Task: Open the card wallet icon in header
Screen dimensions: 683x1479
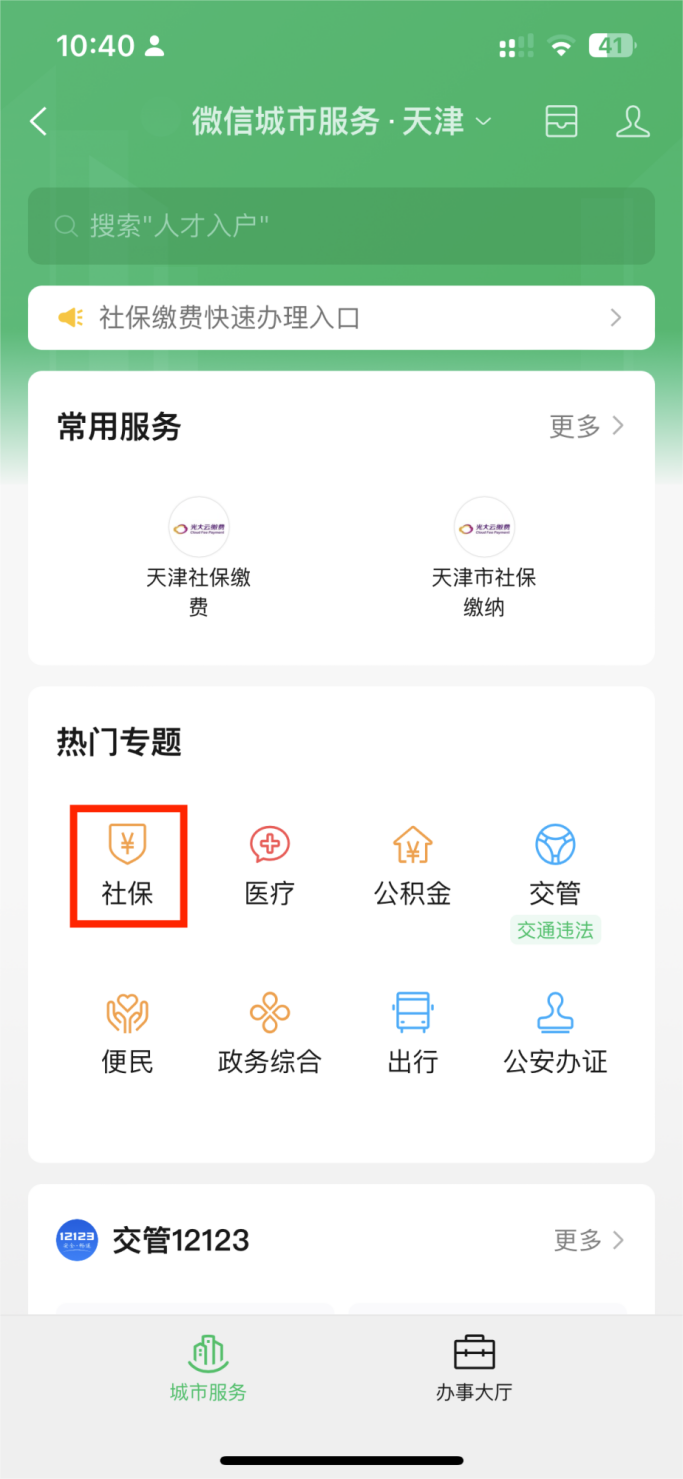Action: coord(561,122)
